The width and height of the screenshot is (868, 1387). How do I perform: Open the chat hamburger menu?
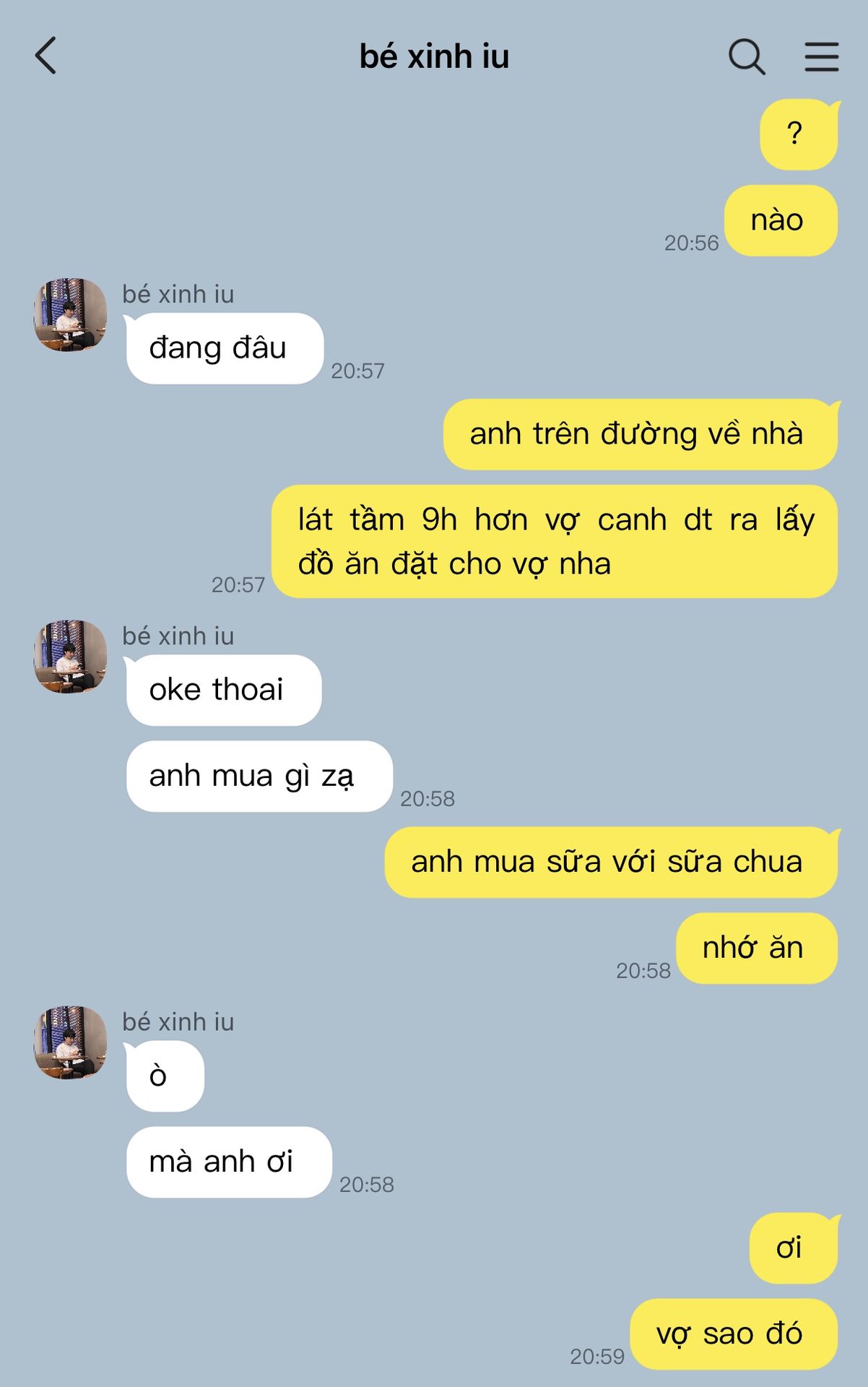point(822,56)
